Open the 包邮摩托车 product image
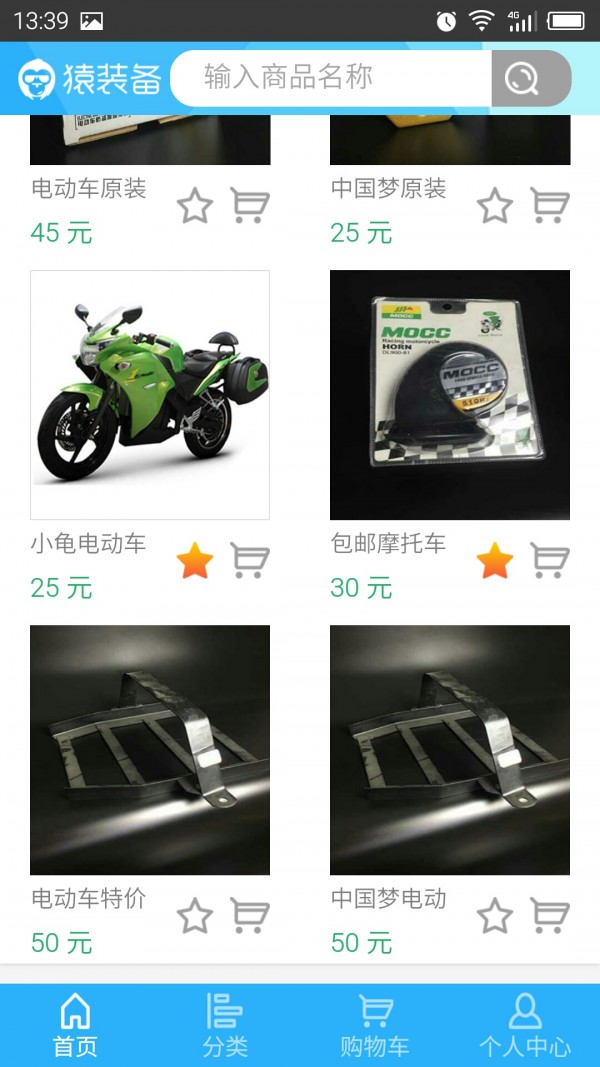This screenshot has height=1067, width=600. click(450, 394)
